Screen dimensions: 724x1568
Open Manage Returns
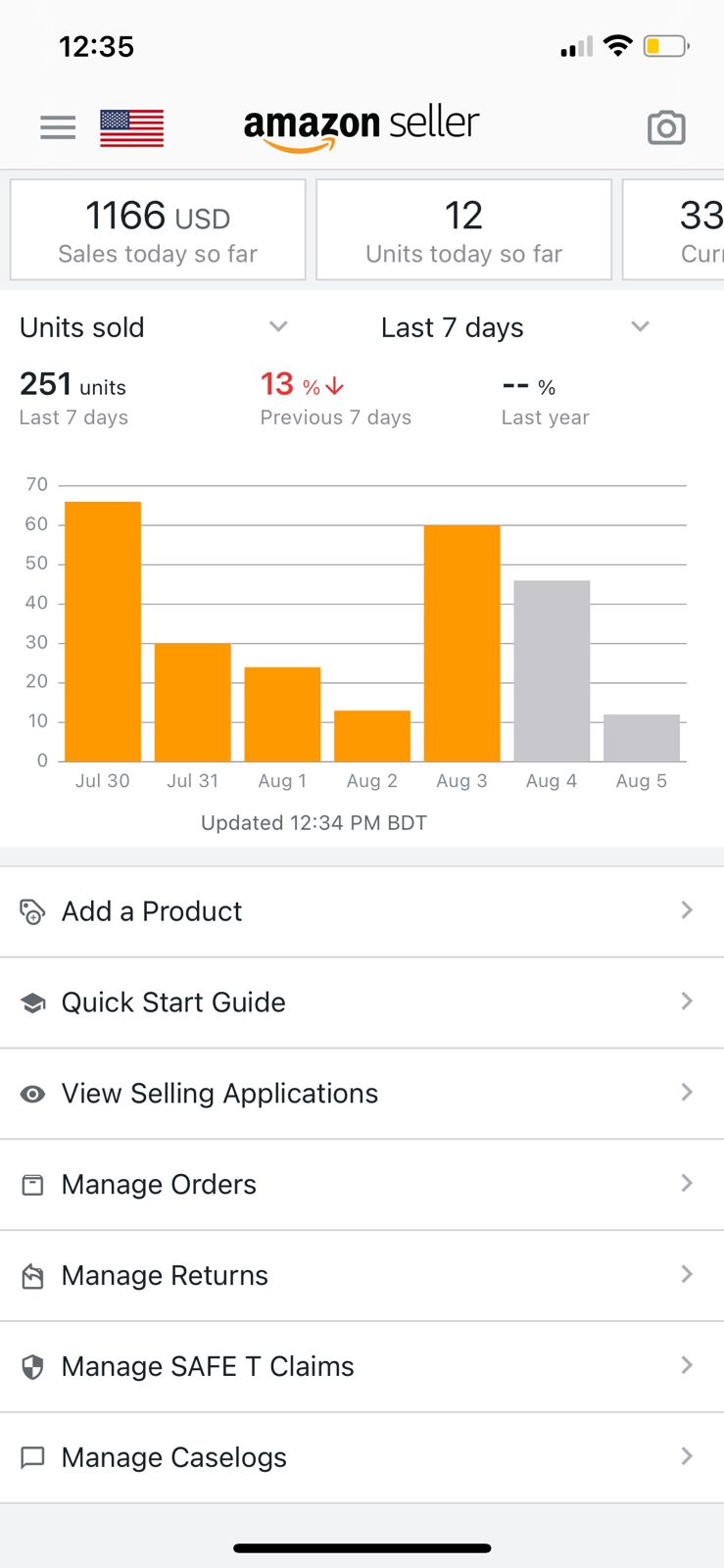pos(362,1276)
